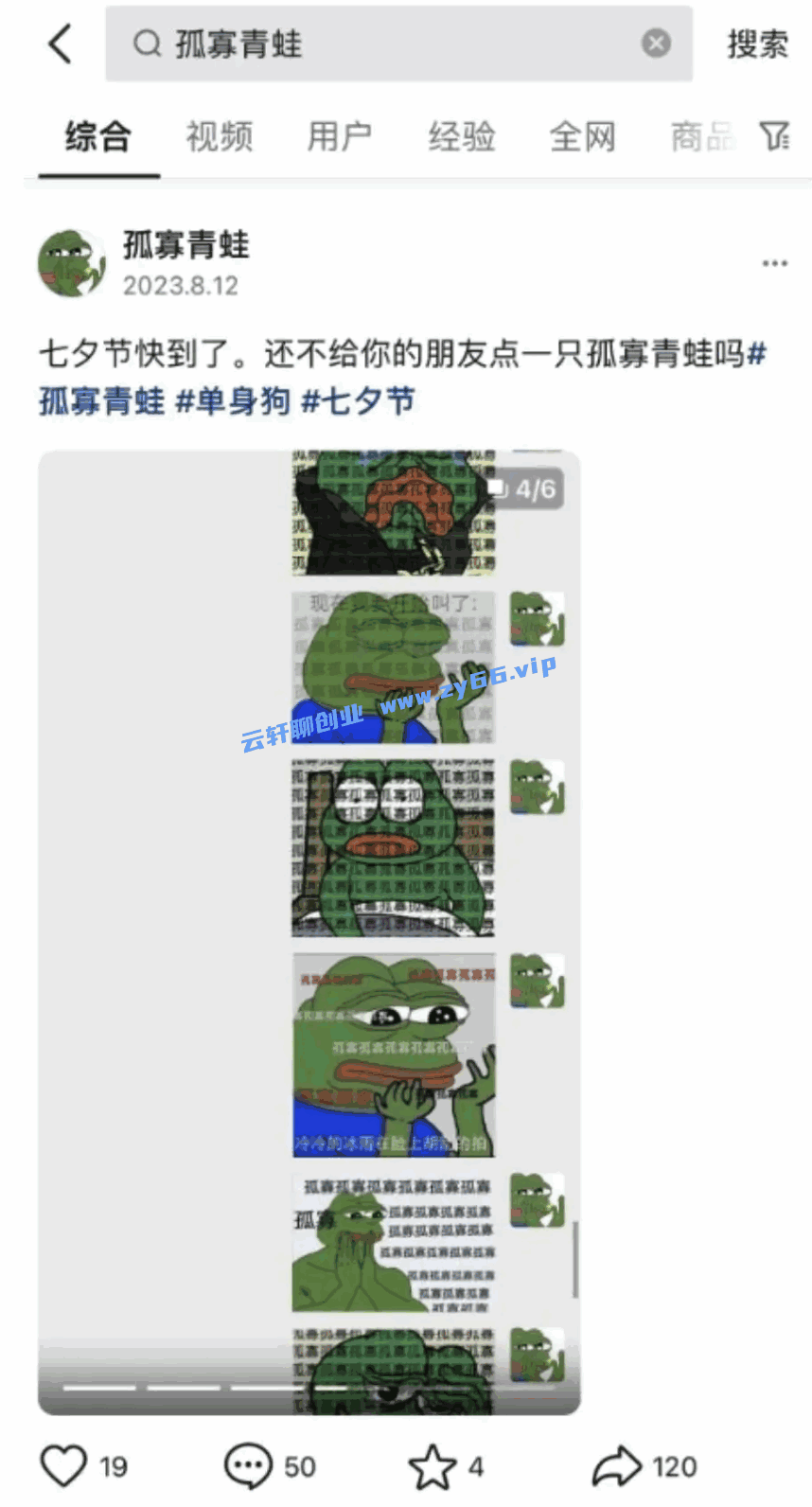Switch to the 综合 tab
Viewport: 812px width, 1507px height.
tap(98, 137)
